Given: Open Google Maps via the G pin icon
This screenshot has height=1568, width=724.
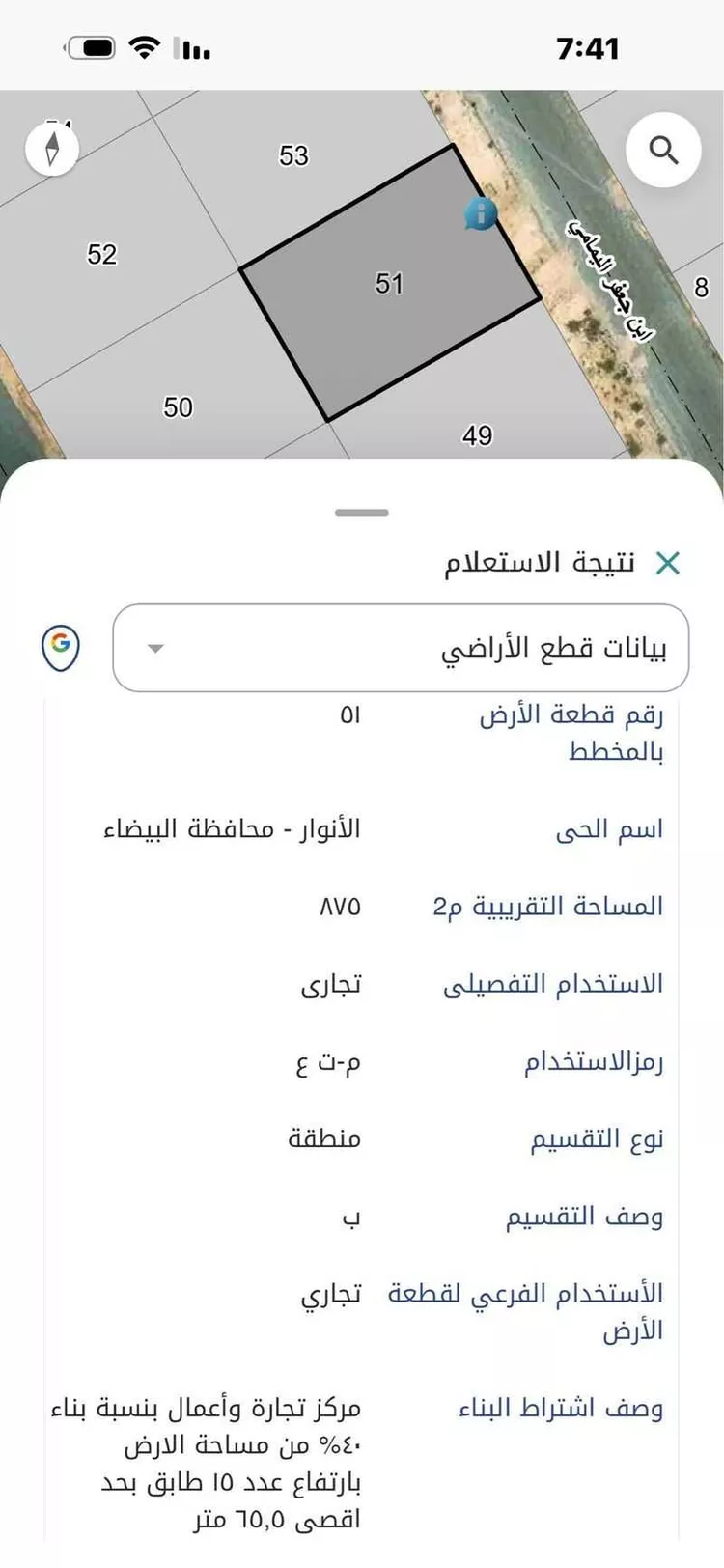Looking at the screenshot, I should point(60,648).
